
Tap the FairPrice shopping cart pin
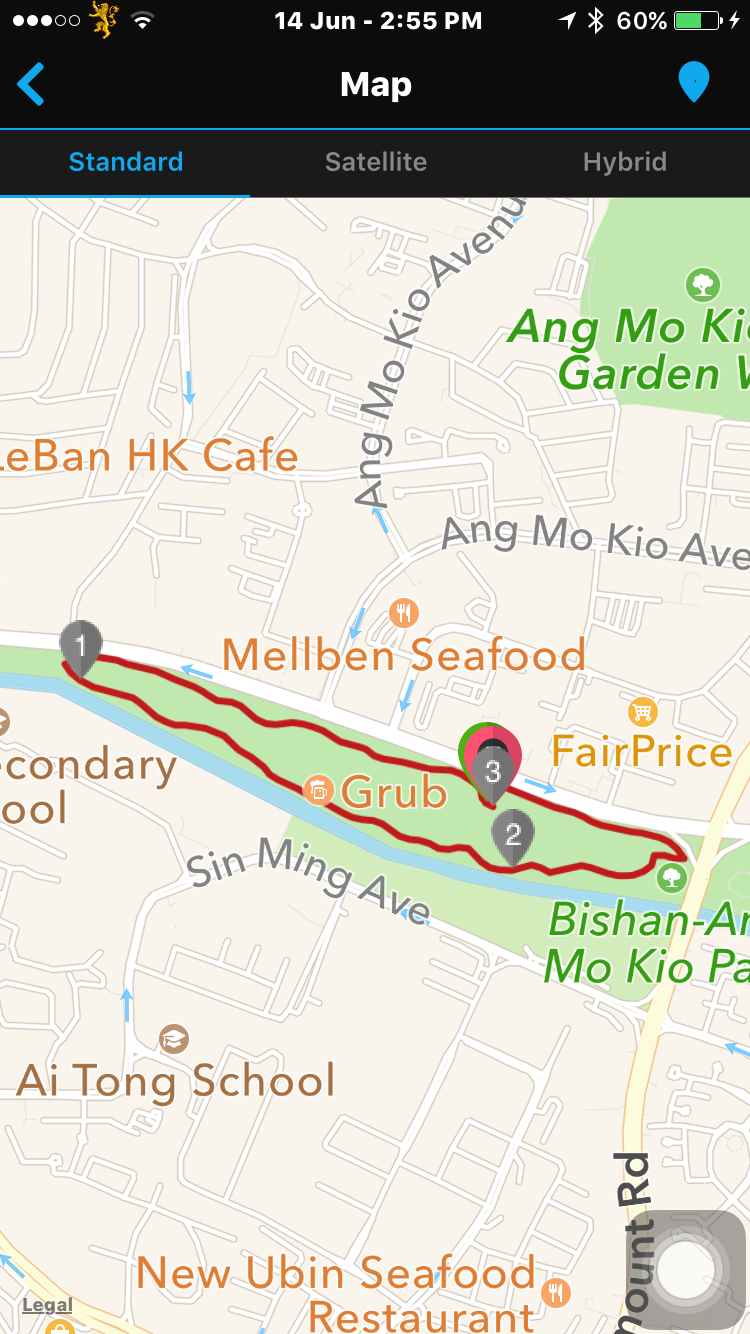coord(642,712)
